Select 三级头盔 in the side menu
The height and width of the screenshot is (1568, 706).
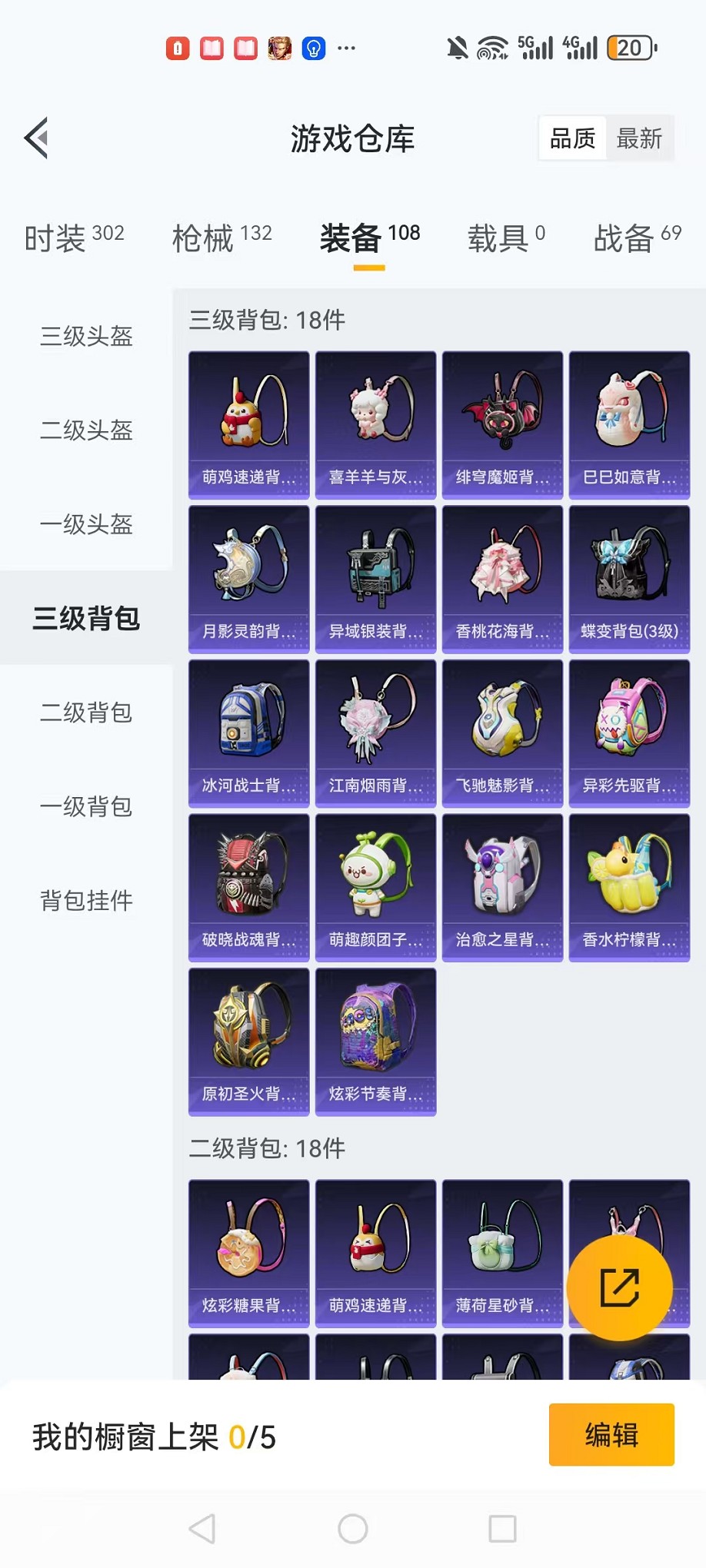(x=86, y=336)
